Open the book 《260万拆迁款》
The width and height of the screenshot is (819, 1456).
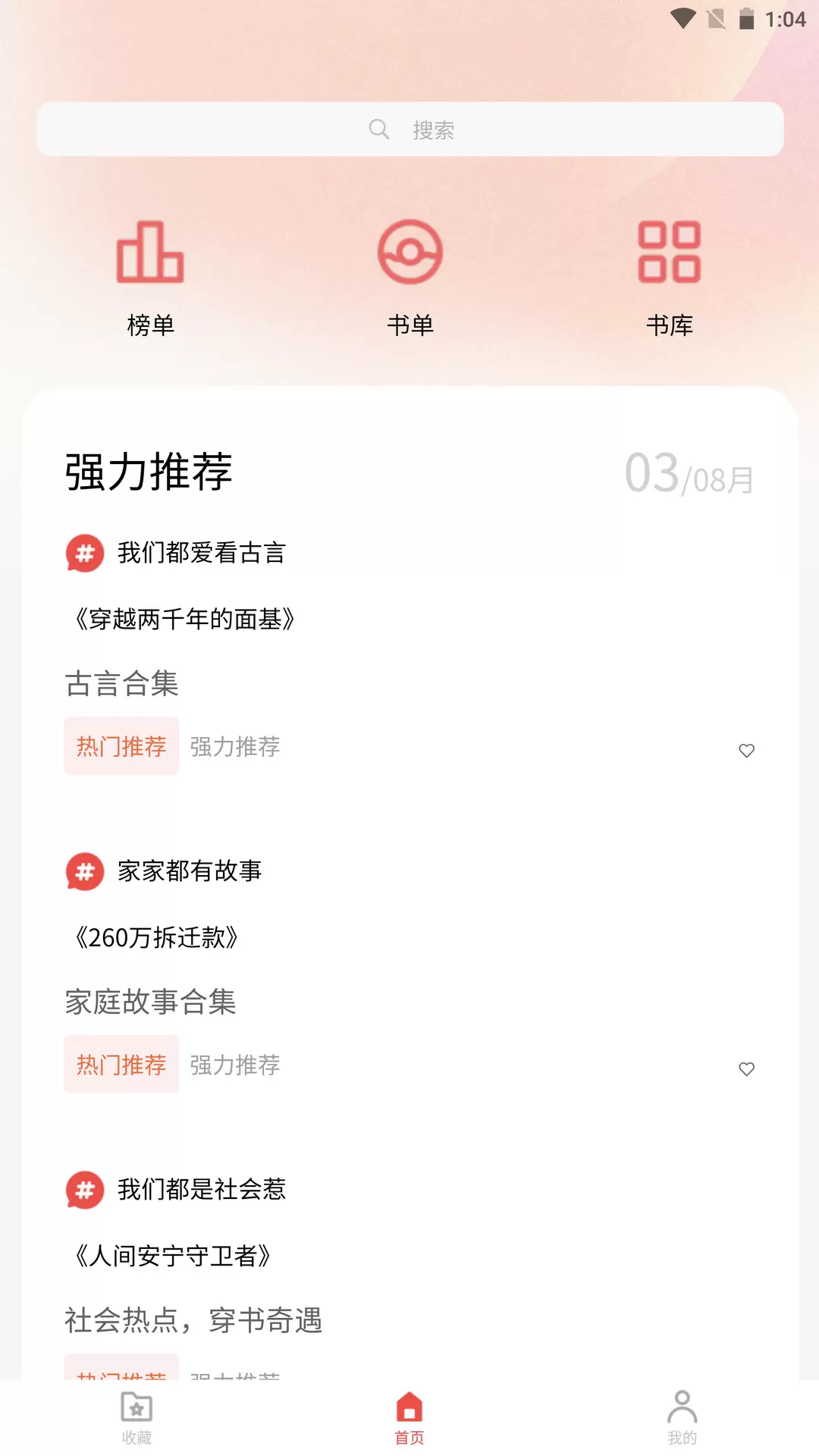tap(155, 937)
